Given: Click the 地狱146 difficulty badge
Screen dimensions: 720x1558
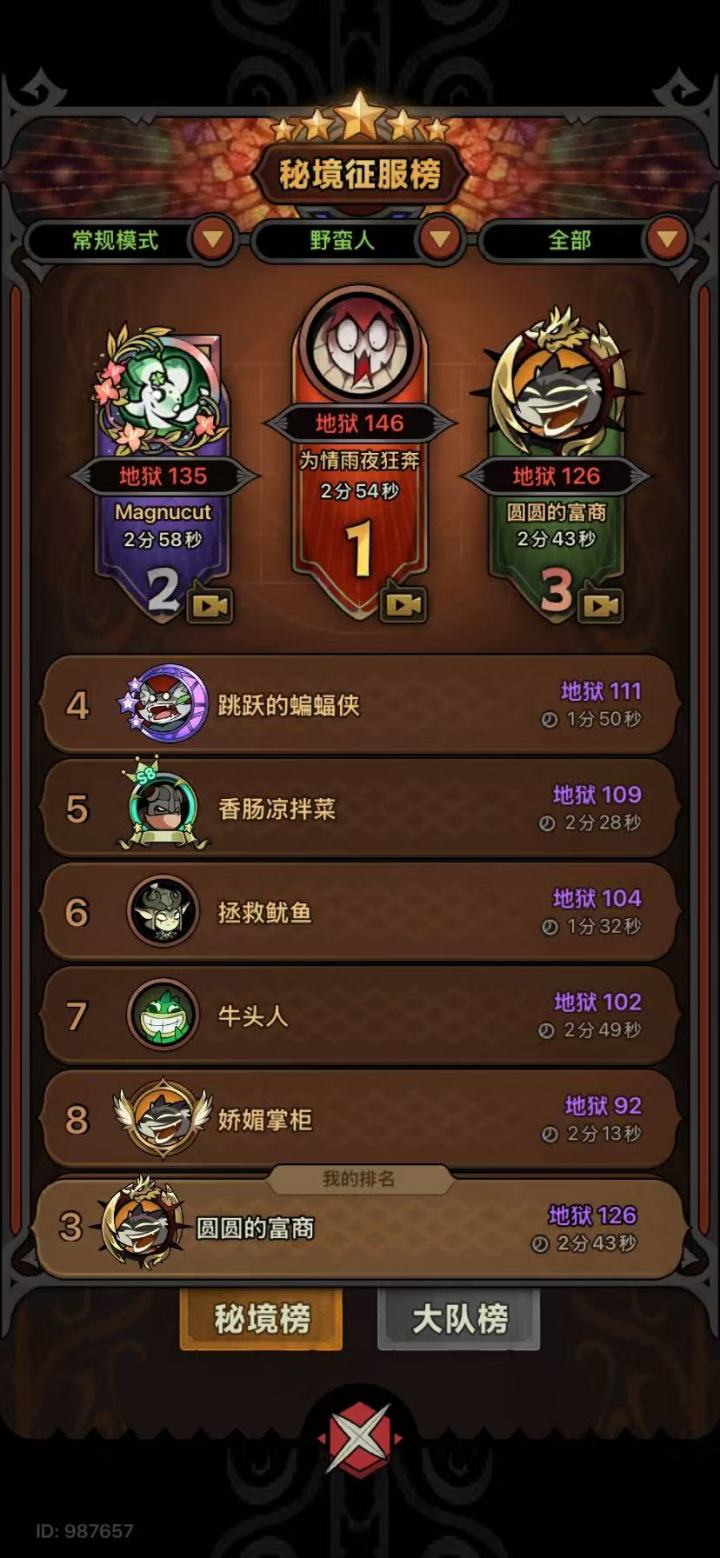Looking at the screenshot, I should click(x=360, y=421).
